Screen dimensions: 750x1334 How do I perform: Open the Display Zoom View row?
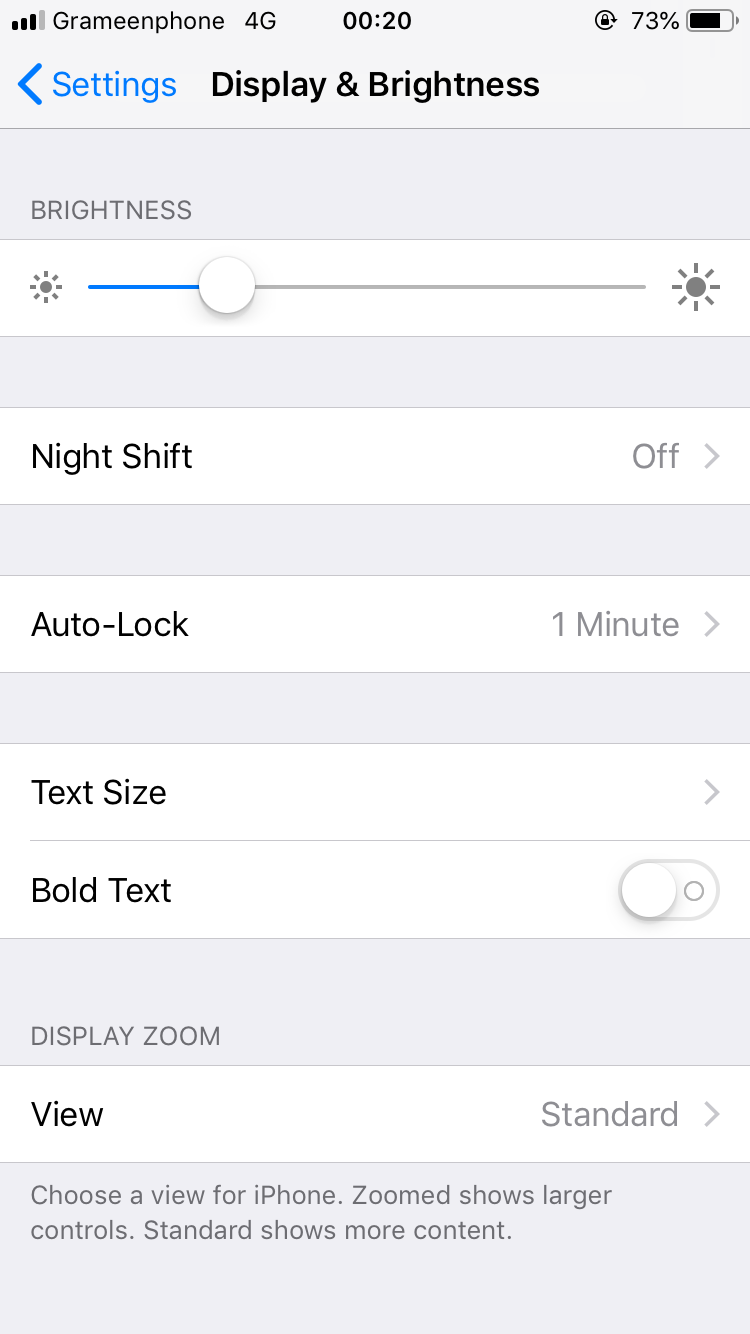coord(375,1114)
